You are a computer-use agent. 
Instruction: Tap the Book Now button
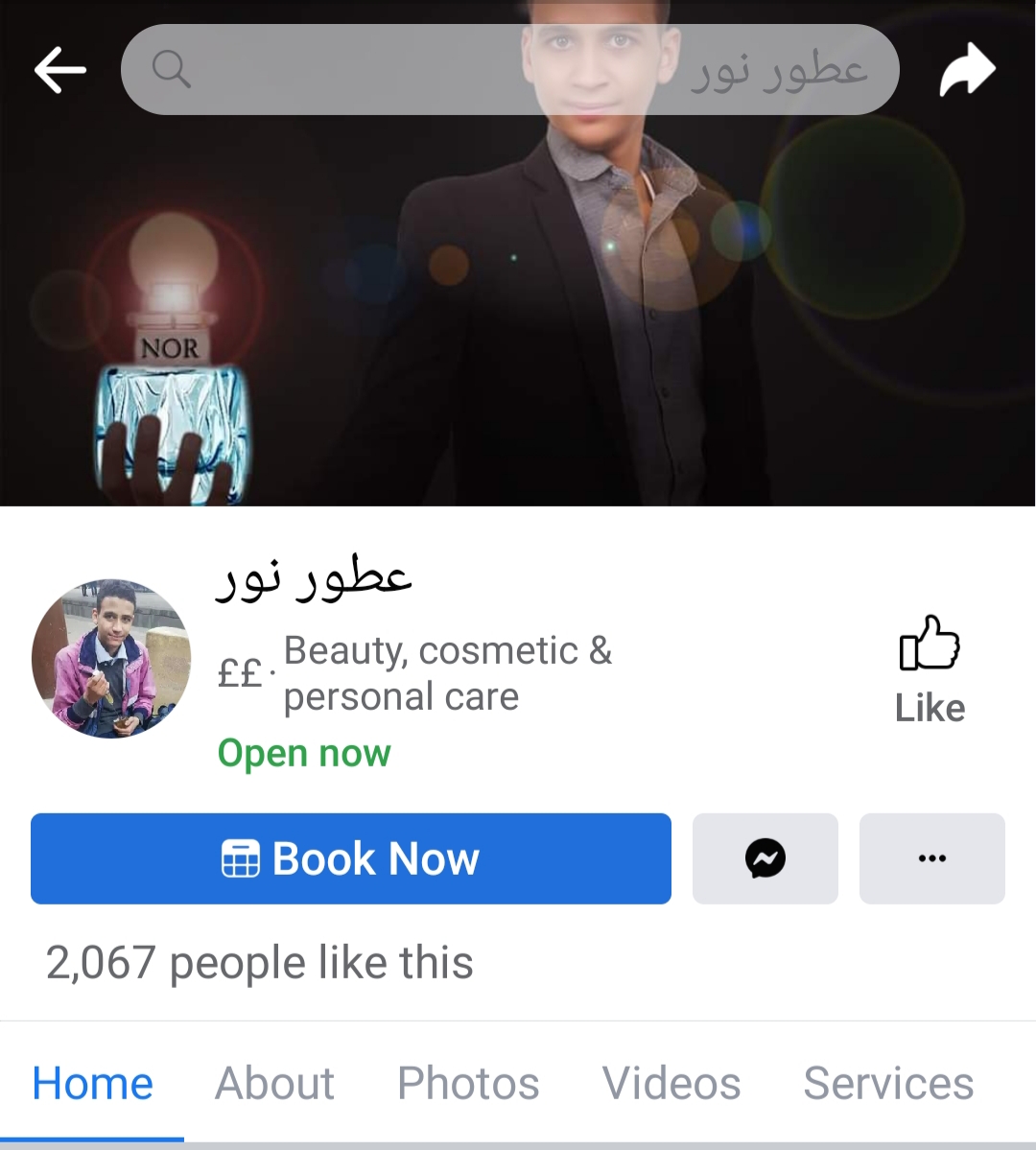351,858
